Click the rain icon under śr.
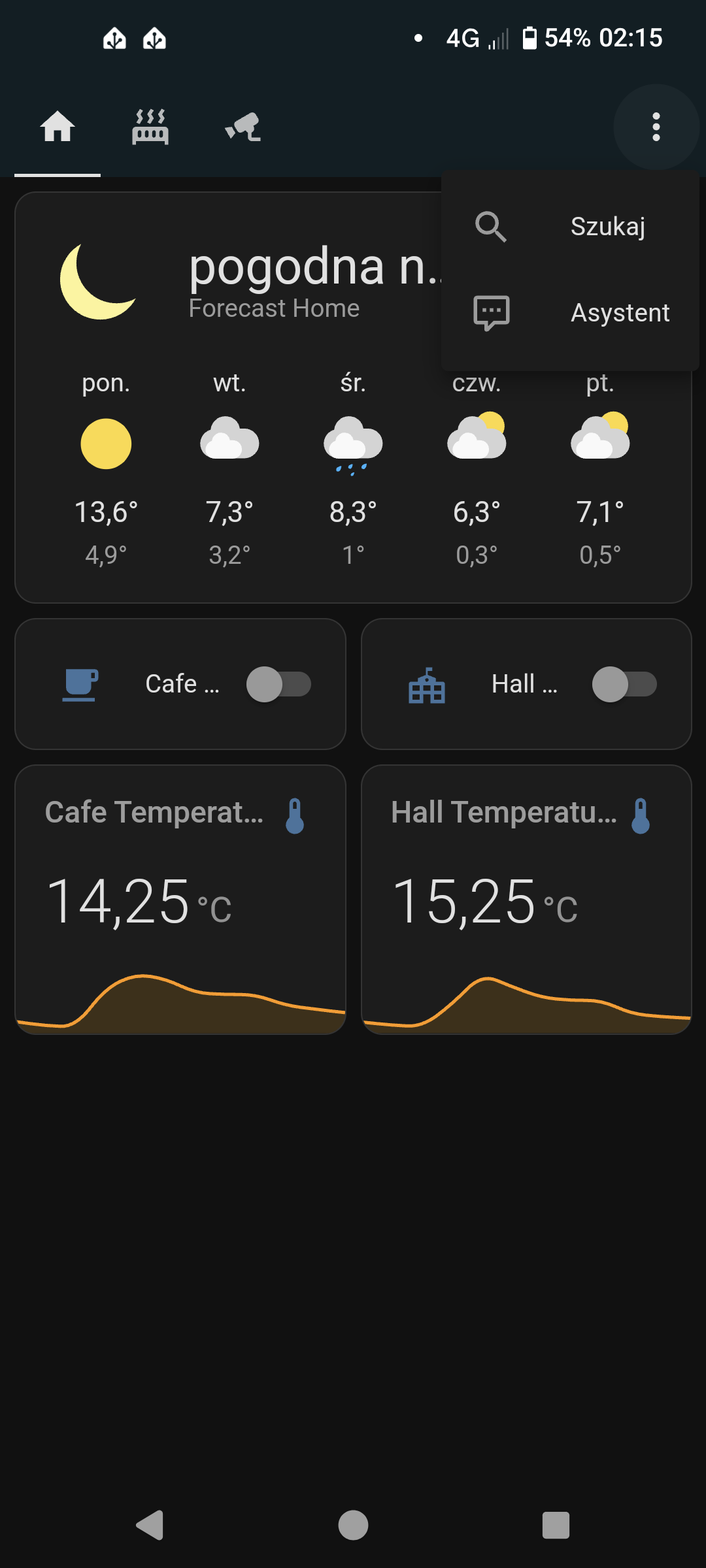 (x=352, y=444)
